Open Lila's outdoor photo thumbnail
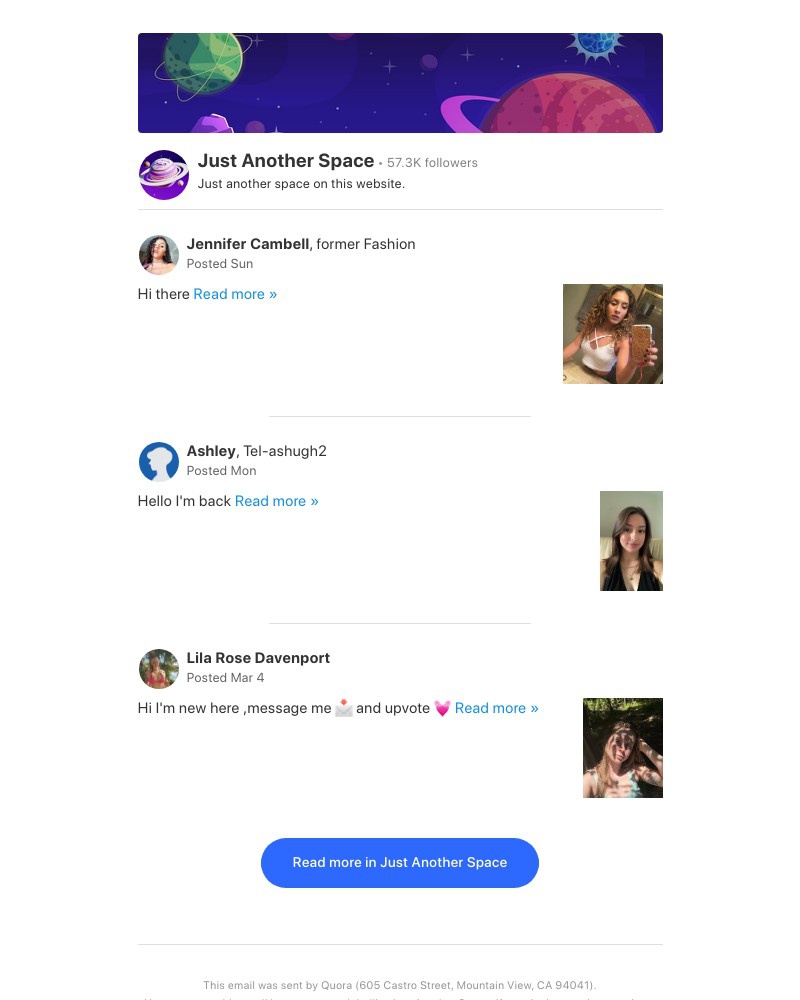The height and width of the screenshot is (1000, 800). pos(622,747)
